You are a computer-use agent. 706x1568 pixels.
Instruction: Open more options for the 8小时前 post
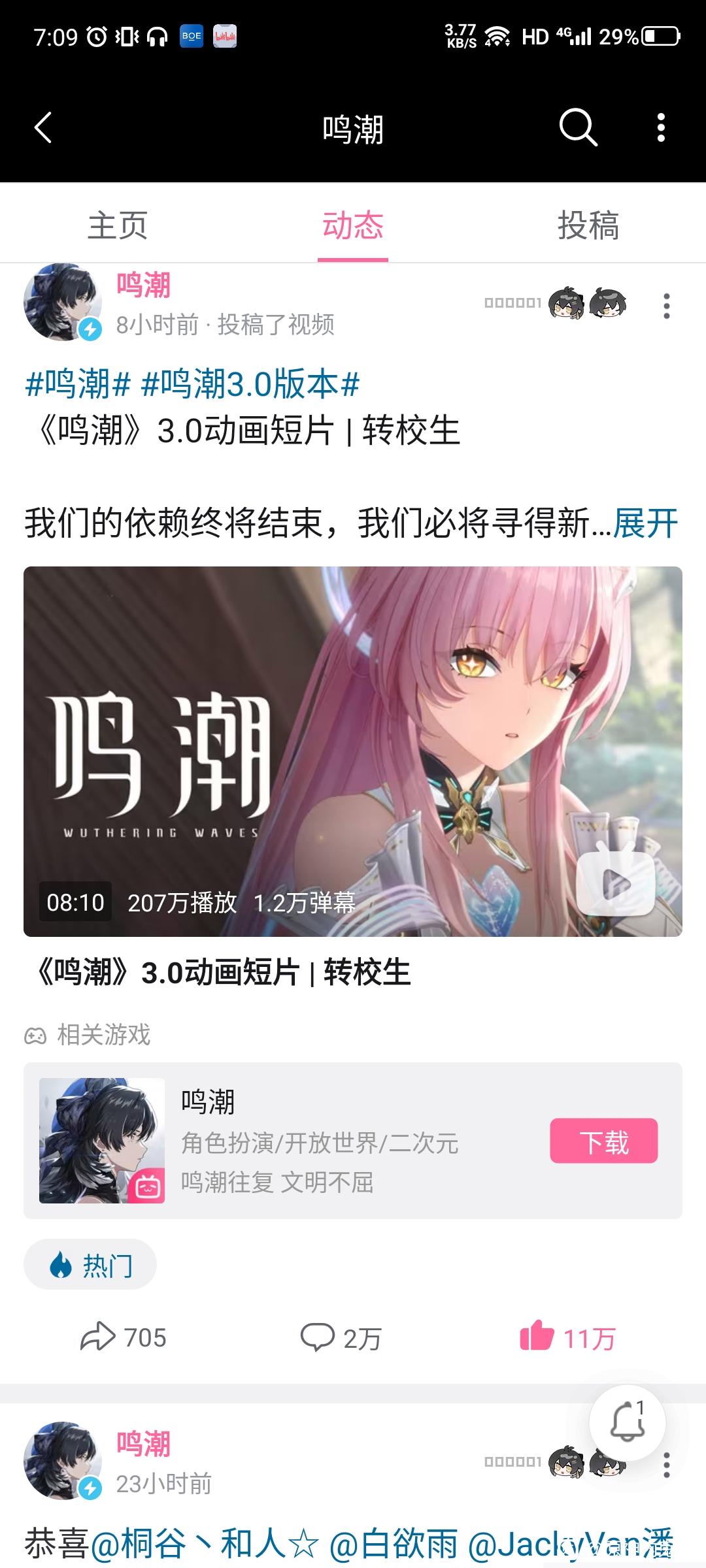click(x=666, y=306)
